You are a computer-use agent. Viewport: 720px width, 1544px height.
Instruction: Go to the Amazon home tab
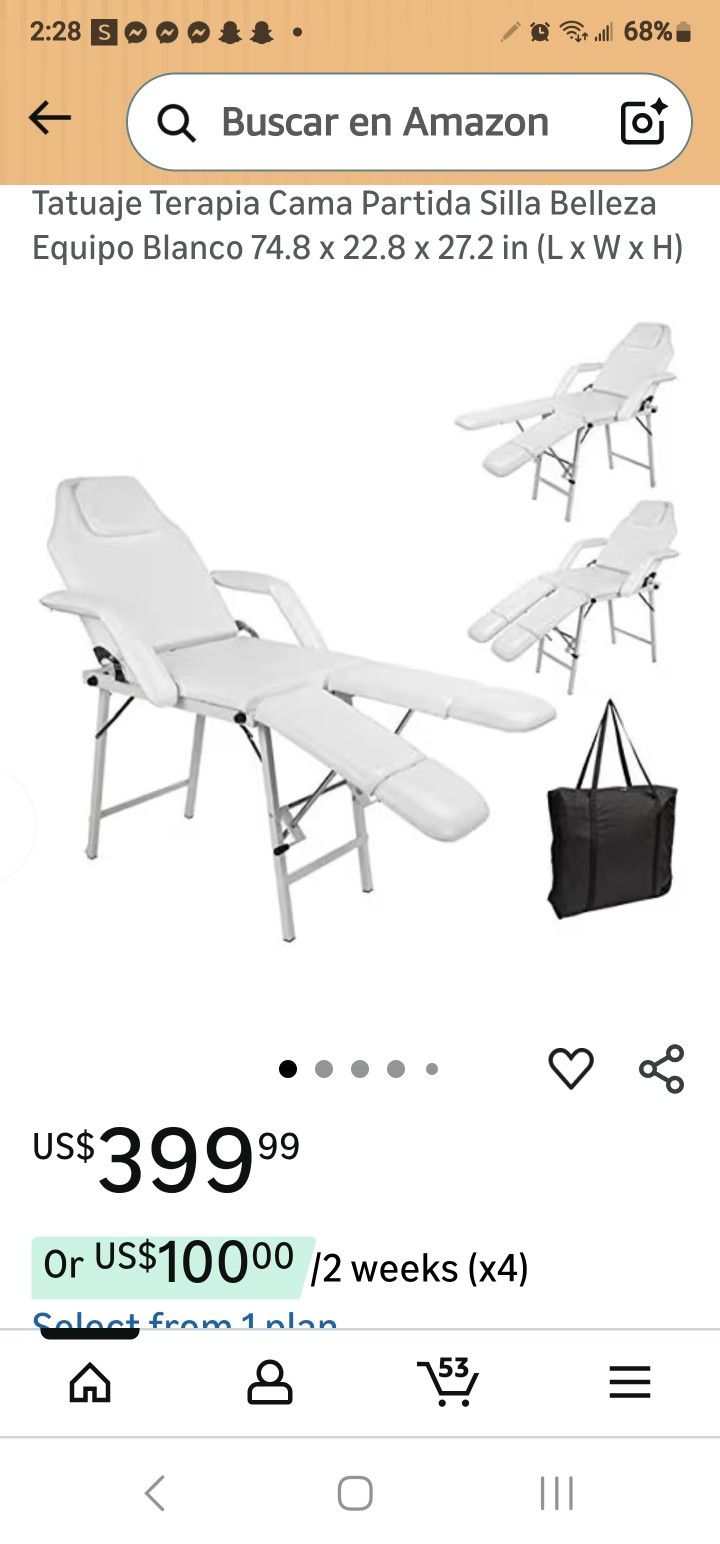(90, 1383)
